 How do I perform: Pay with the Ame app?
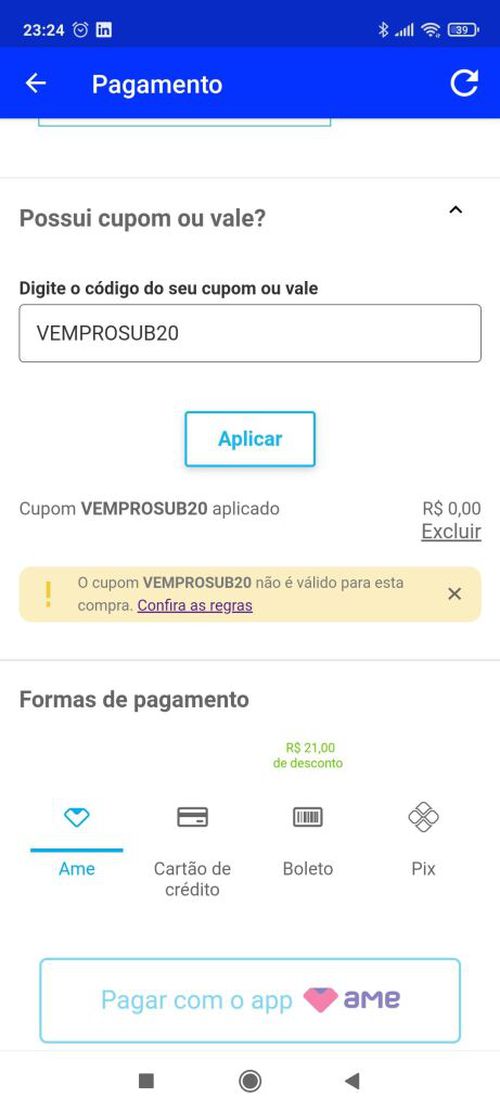(250, 1000)
